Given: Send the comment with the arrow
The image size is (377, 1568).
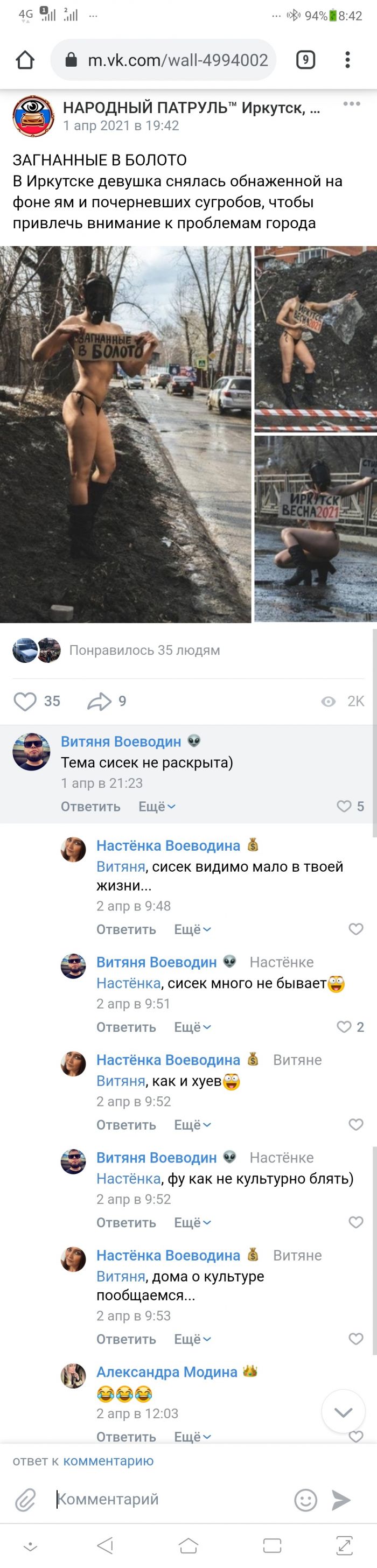Looking at the screenshot, I should click(x=341, y=1500).
